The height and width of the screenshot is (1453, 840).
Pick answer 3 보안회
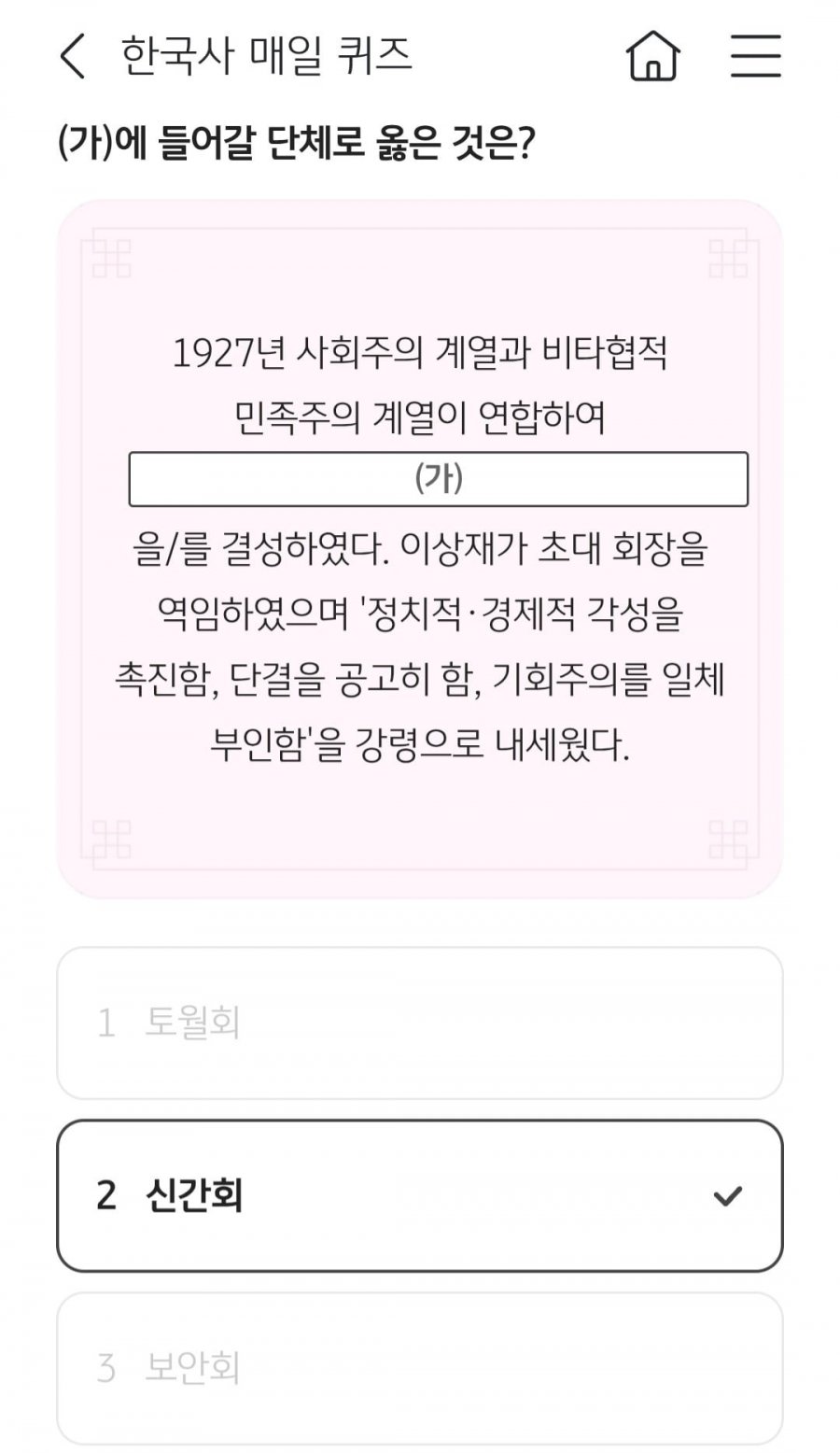[x=419, y=1368]
